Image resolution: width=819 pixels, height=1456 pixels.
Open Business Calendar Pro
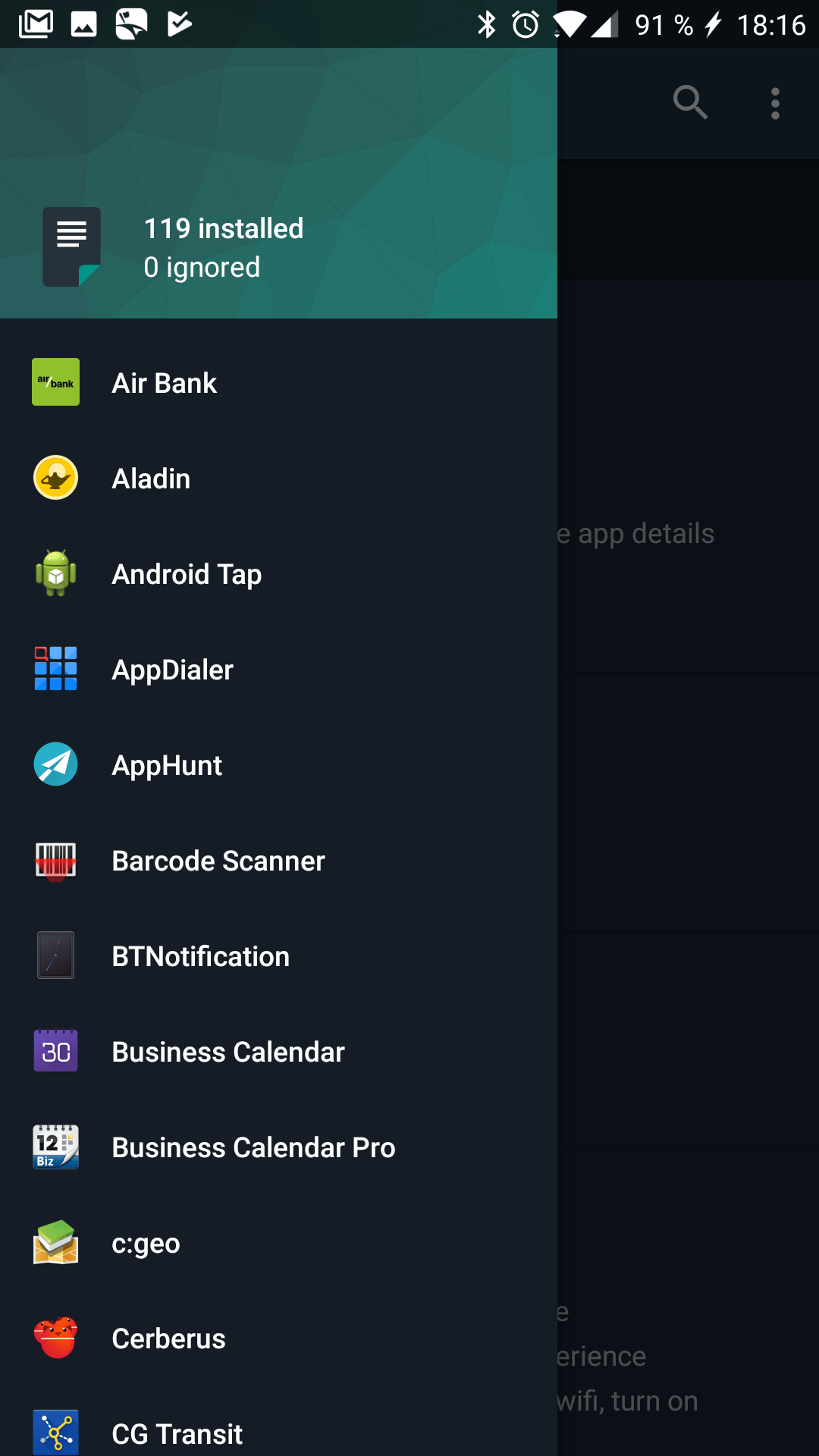278,1147
